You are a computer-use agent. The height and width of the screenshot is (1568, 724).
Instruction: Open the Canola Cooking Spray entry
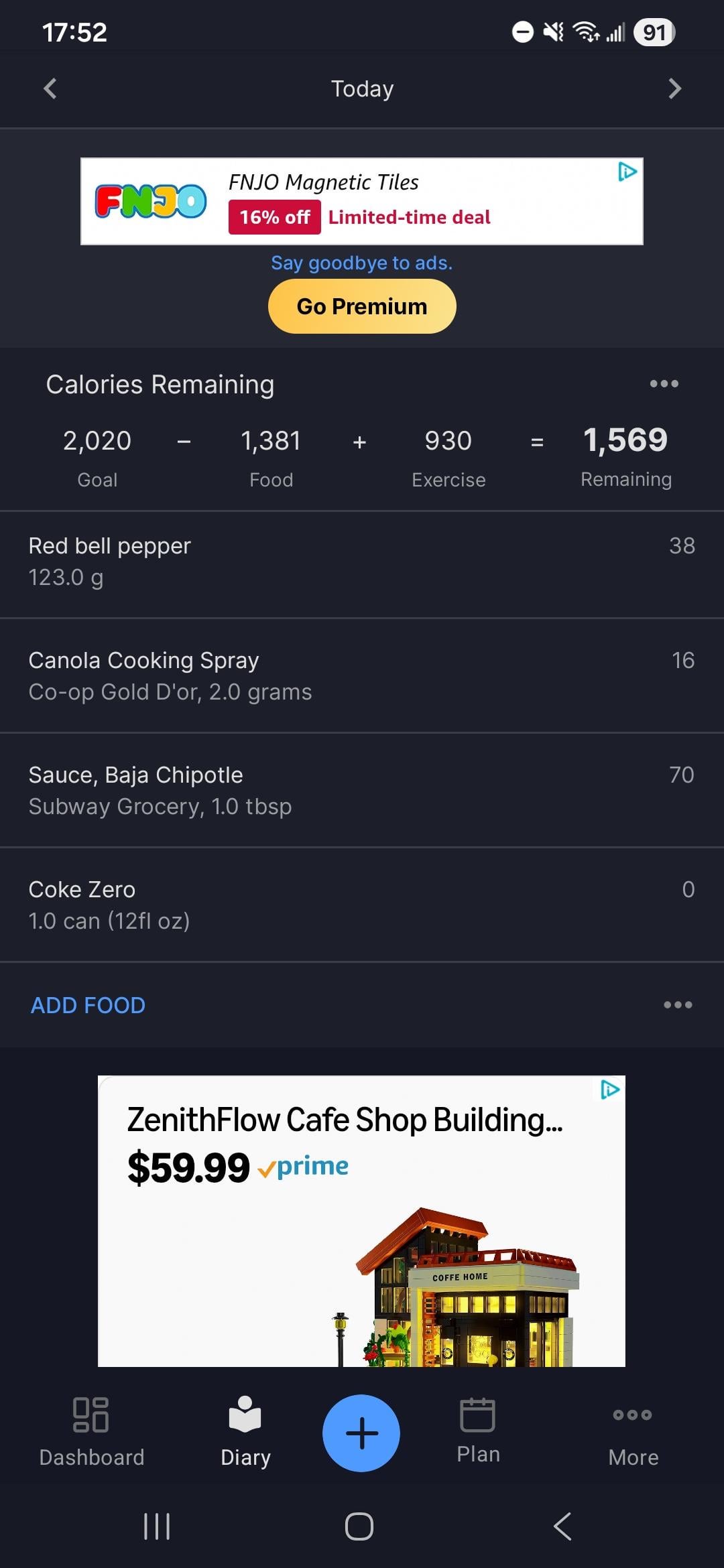pos(362,675)
